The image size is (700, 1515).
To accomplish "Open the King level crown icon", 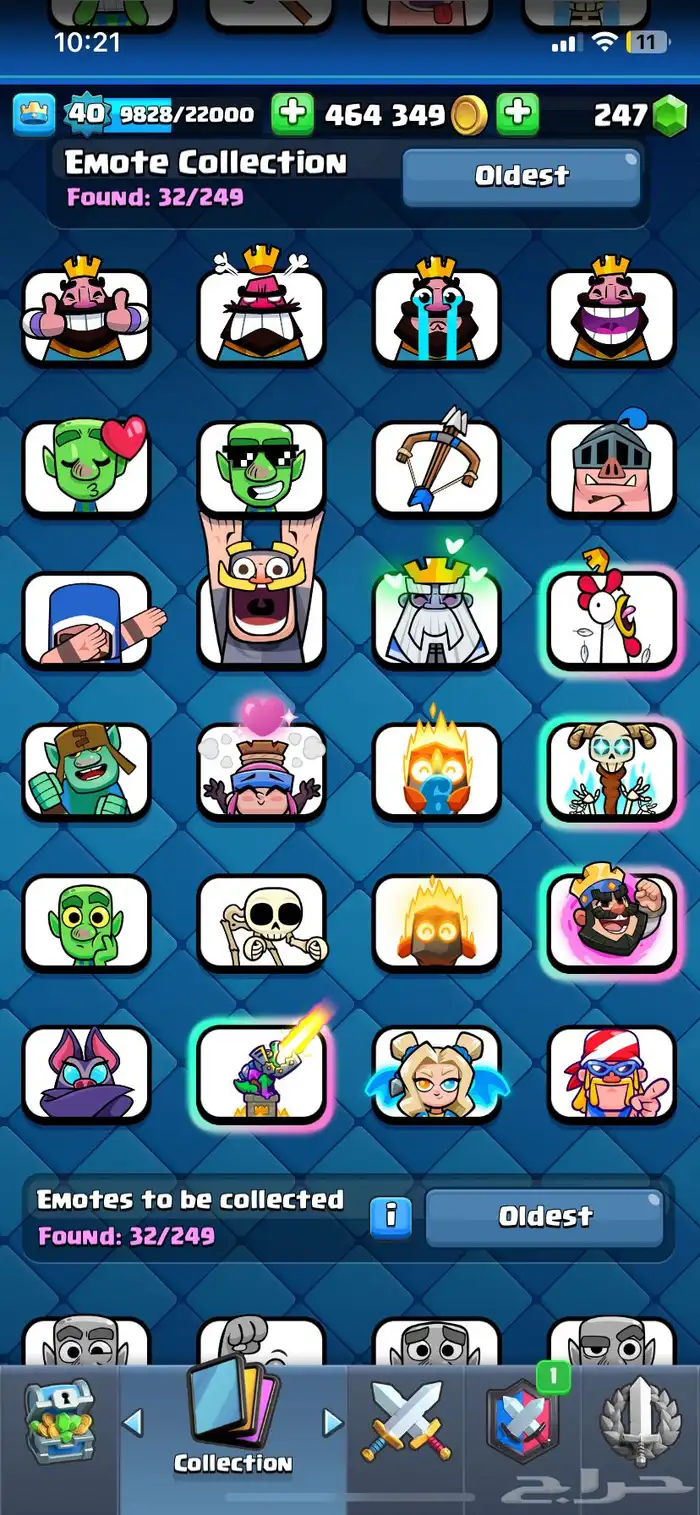I will point(33,114).
